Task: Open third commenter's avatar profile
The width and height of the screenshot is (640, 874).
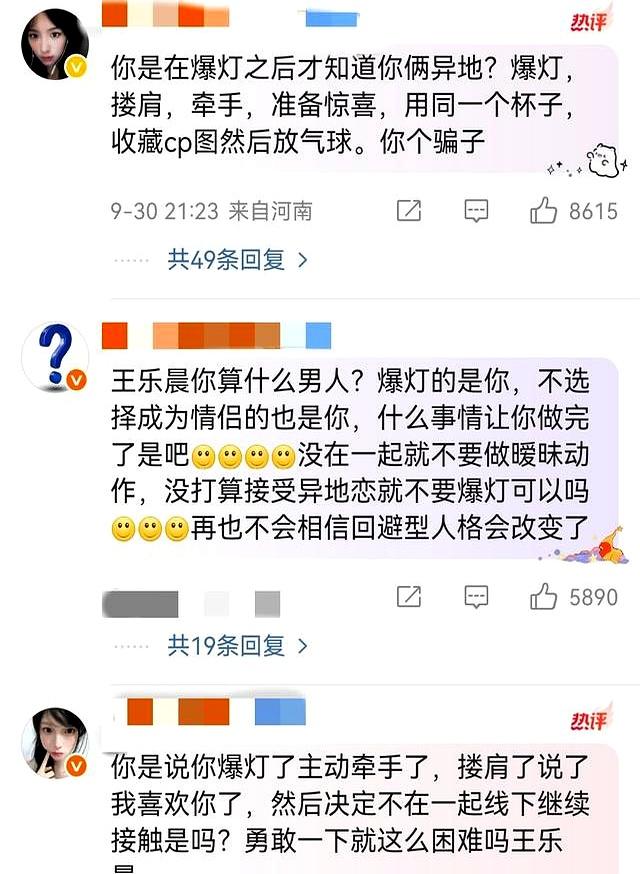Action: click(x=55, y=742)
